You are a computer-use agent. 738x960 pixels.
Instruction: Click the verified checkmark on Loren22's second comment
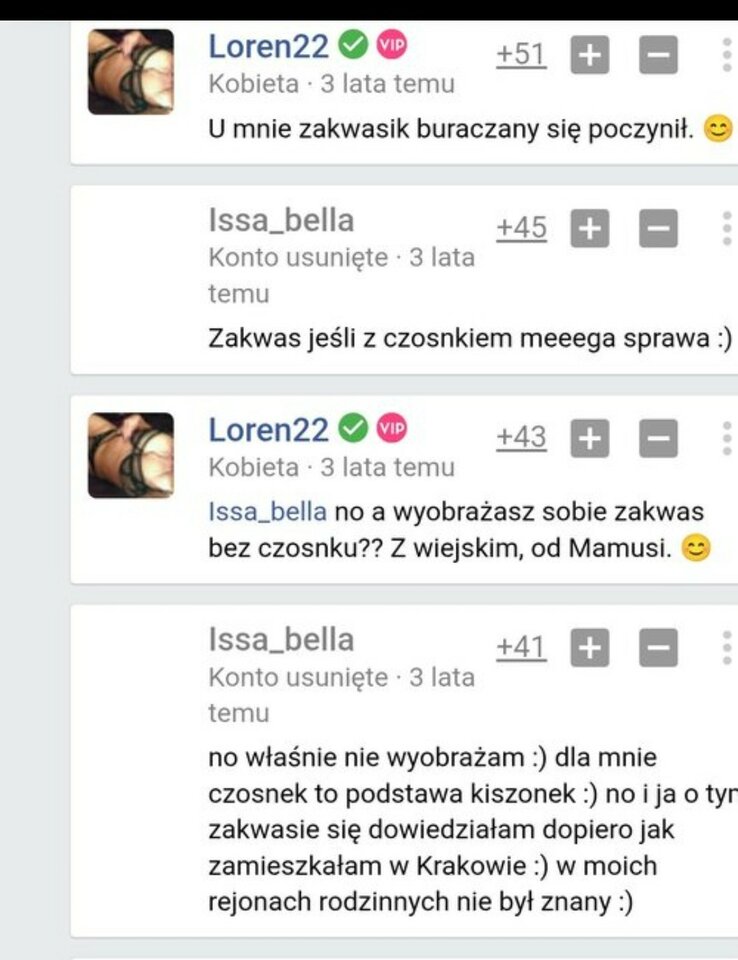(x=350, y=432)
